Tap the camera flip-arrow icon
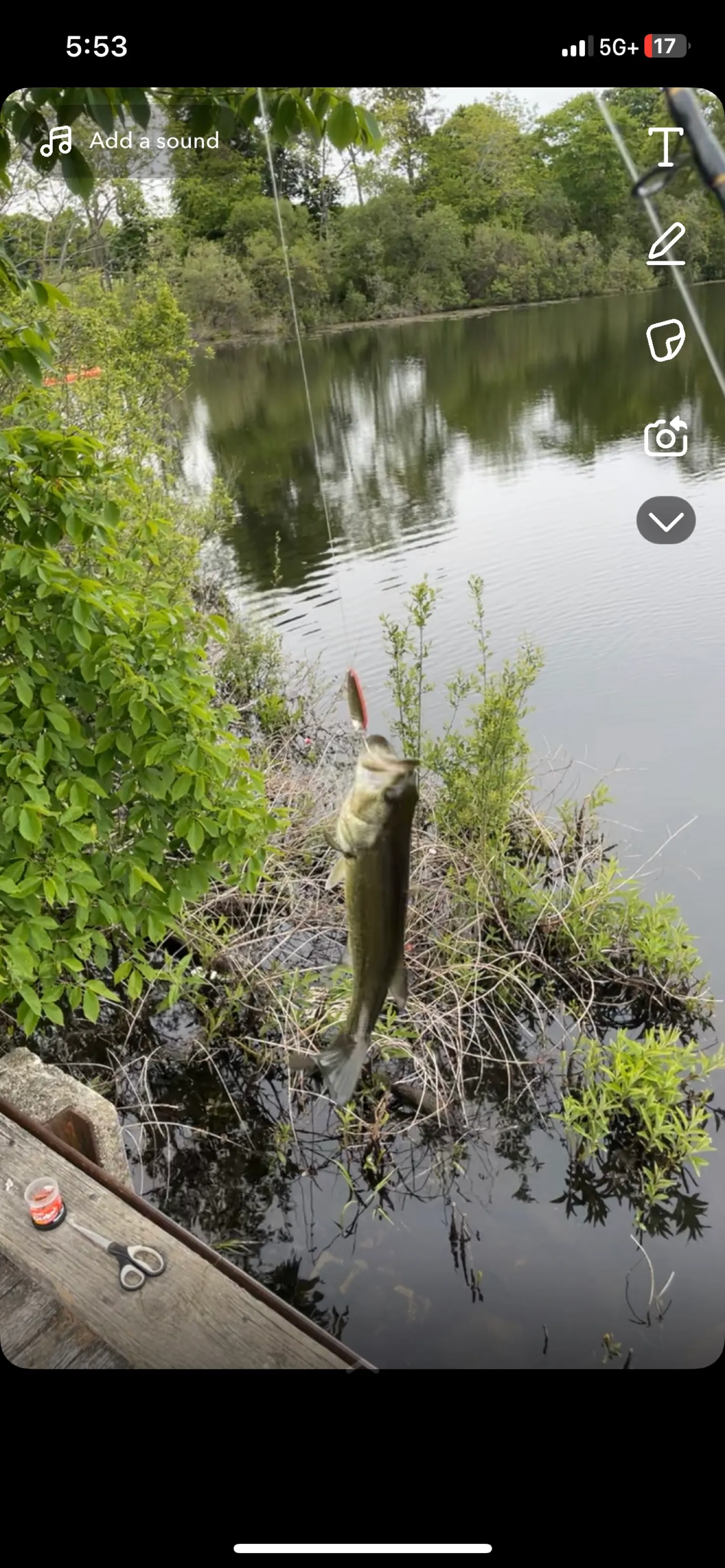 (x=666, y=437)
